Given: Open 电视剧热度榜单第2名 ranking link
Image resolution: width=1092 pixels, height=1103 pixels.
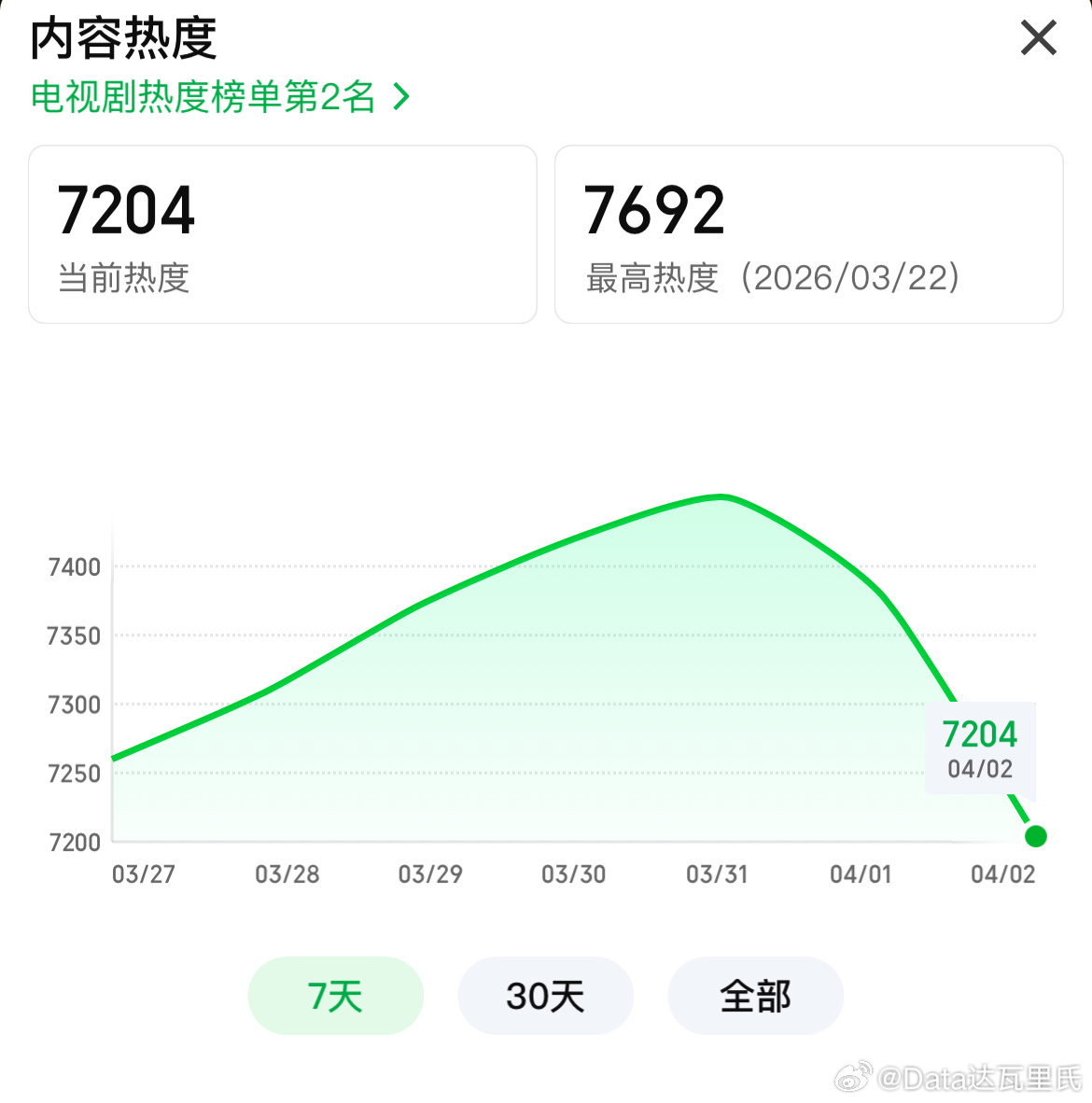Looking at the screenshot, I should coord(205,96).
